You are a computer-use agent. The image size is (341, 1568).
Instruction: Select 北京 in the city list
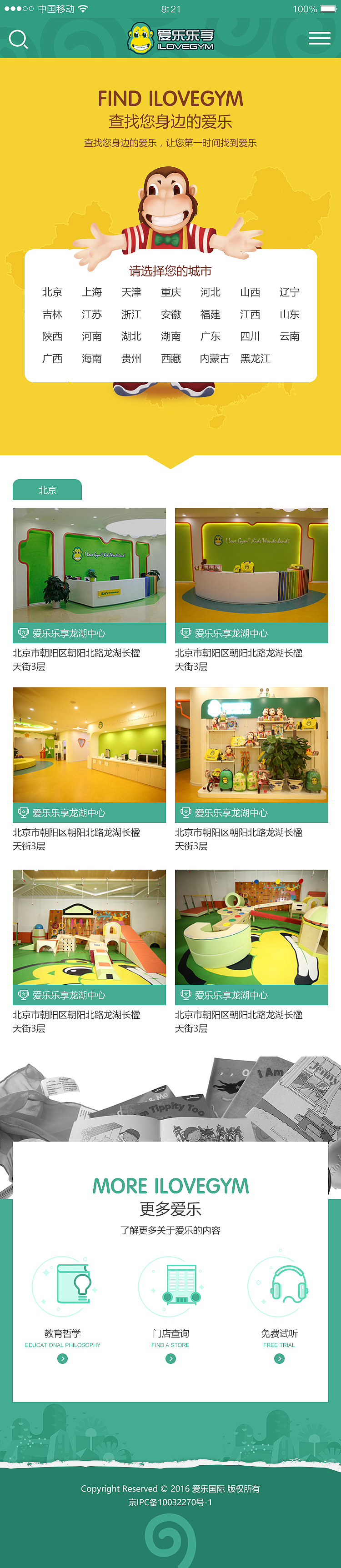[52, 292]
